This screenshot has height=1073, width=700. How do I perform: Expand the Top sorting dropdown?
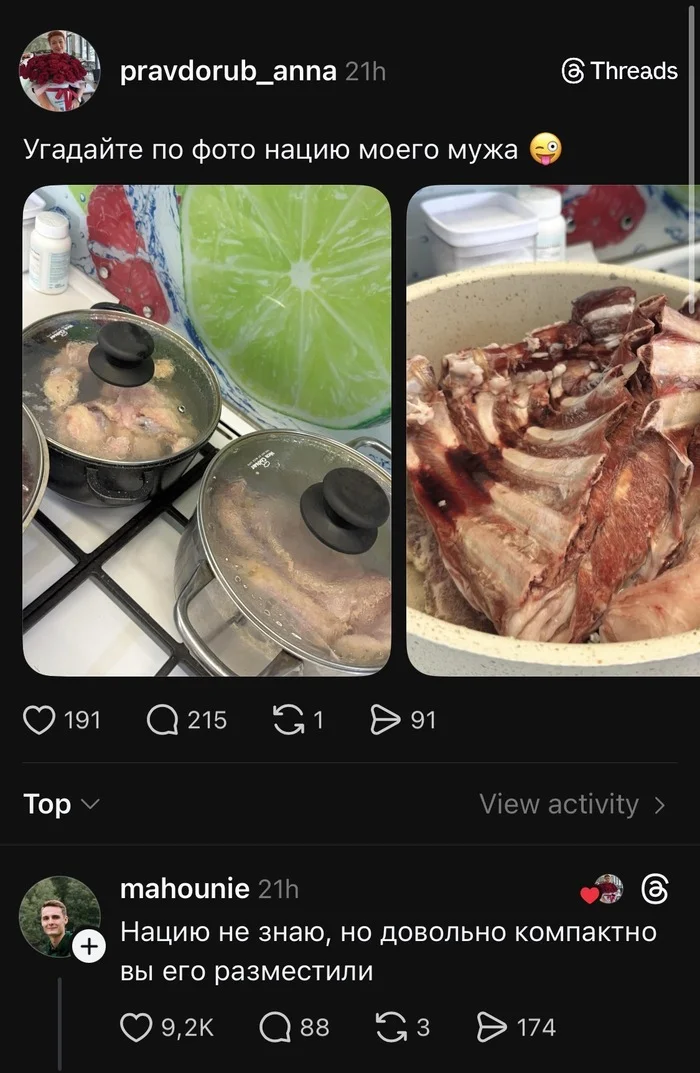62,804
